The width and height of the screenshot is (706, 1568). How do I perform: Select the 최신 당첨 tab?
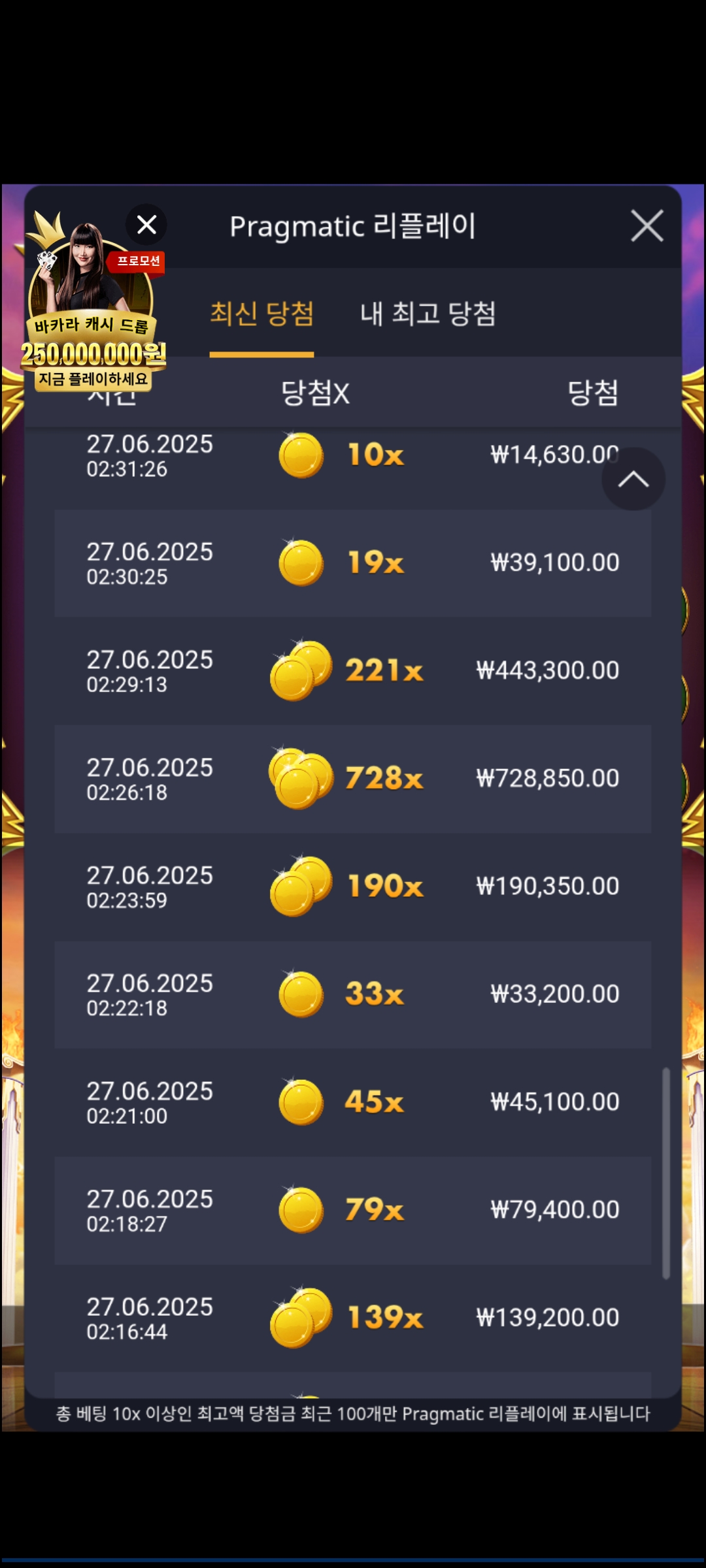click(261, 314)
